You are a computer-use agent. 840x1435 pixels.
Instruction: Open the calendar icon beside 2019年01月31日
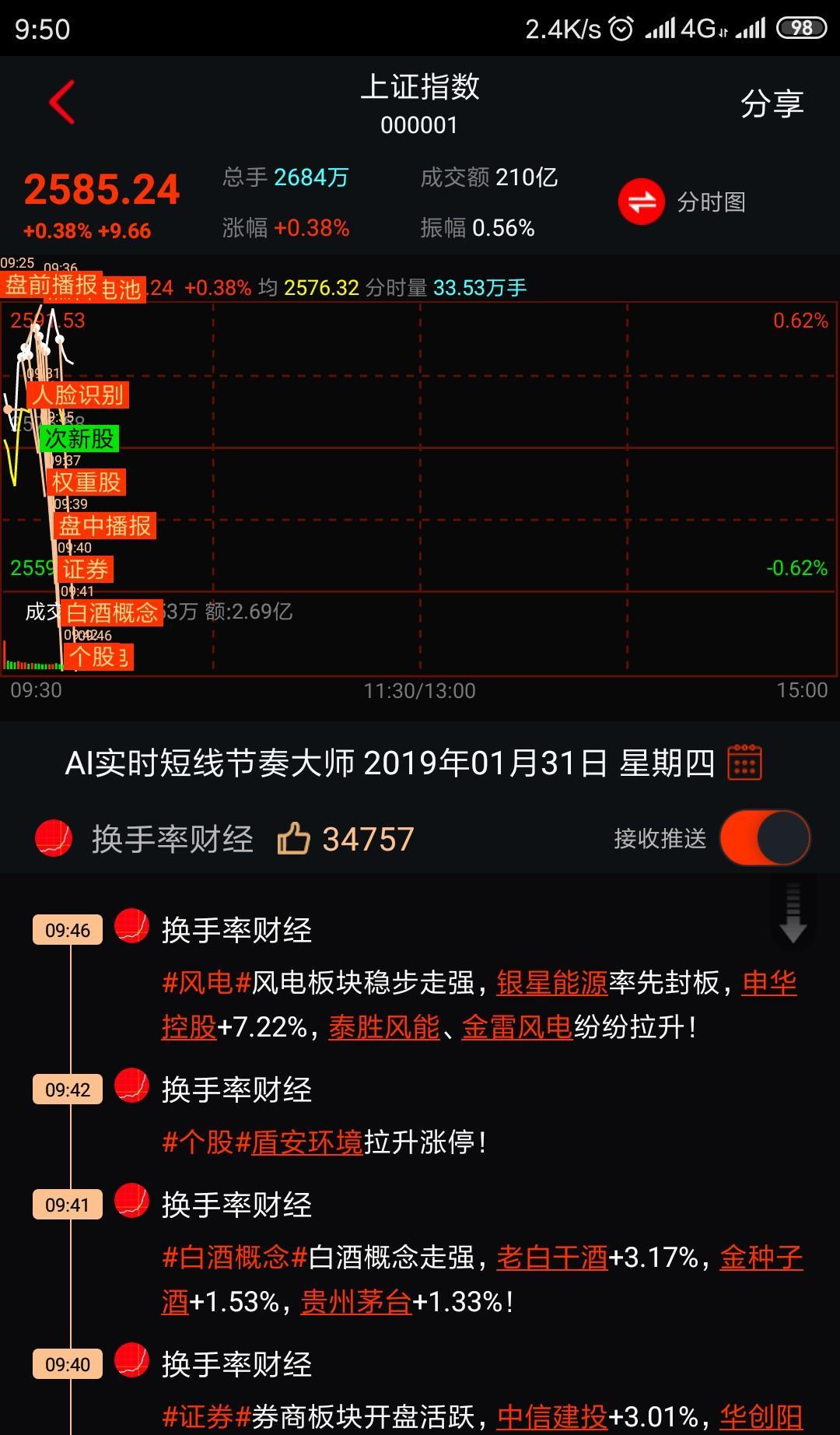pos(744,763)
